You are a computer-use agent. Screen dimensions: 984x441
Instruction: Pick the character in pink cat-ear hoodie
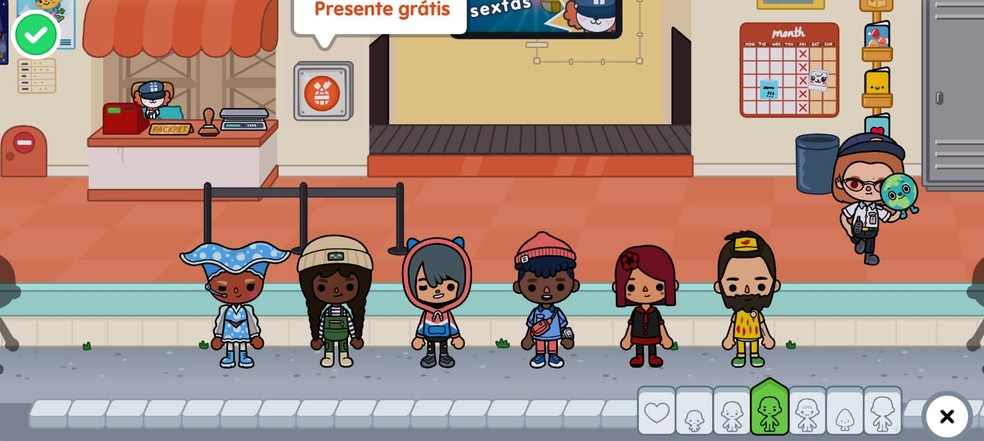(x=437, y=302)
